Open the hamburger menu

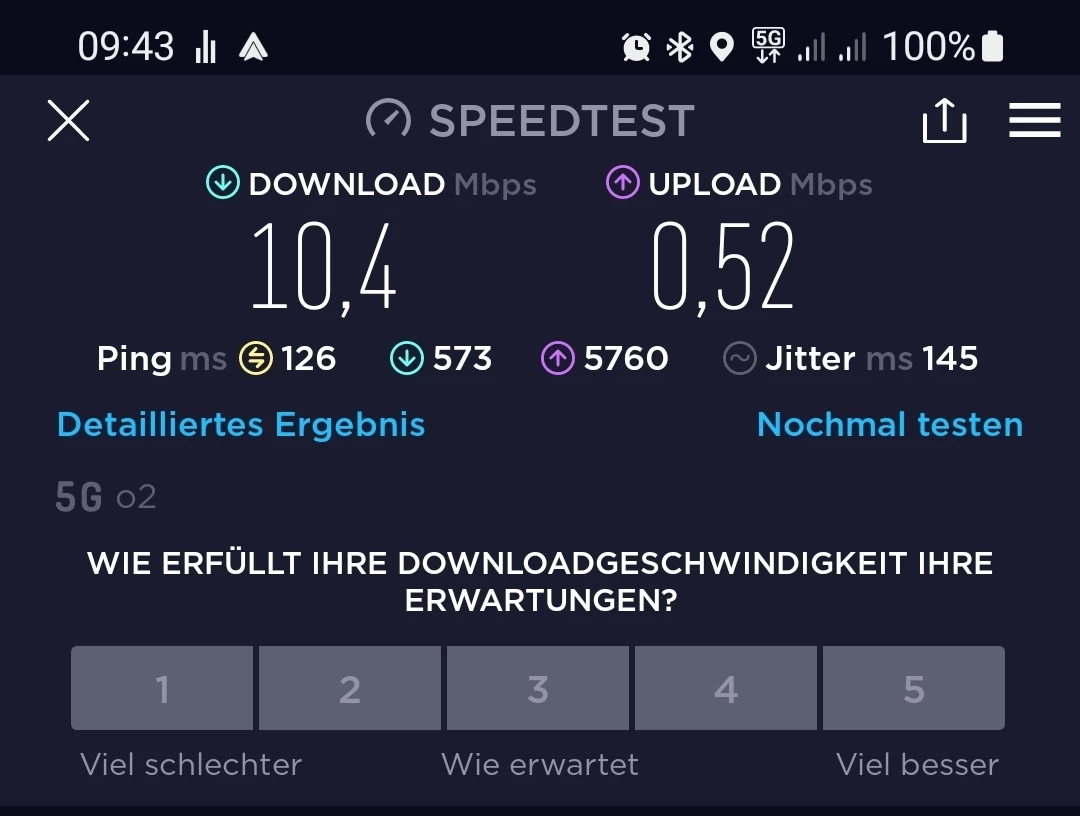coord(1034,121)
